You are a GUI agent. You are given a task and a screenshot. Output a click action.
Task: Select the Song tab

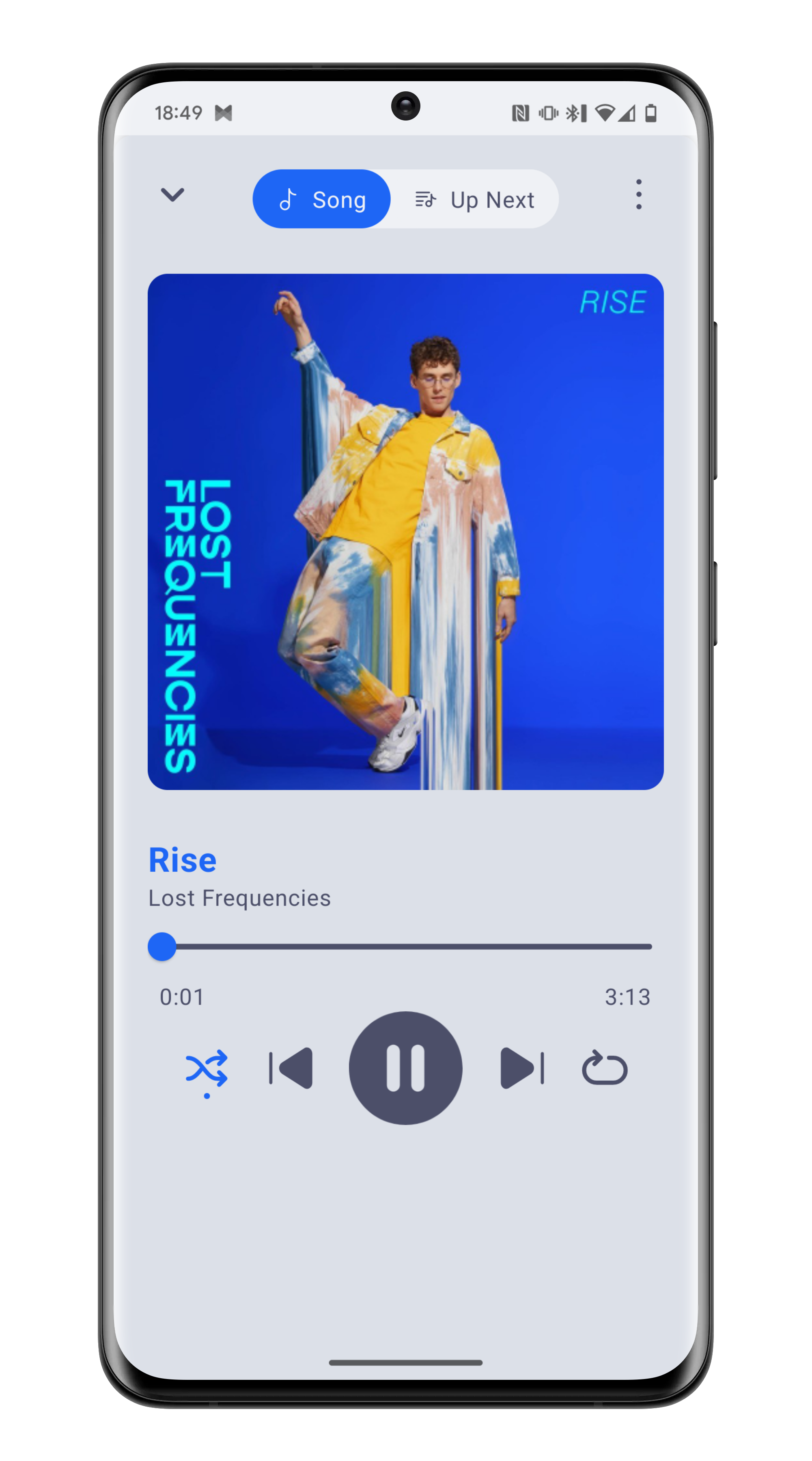(321, 200)
